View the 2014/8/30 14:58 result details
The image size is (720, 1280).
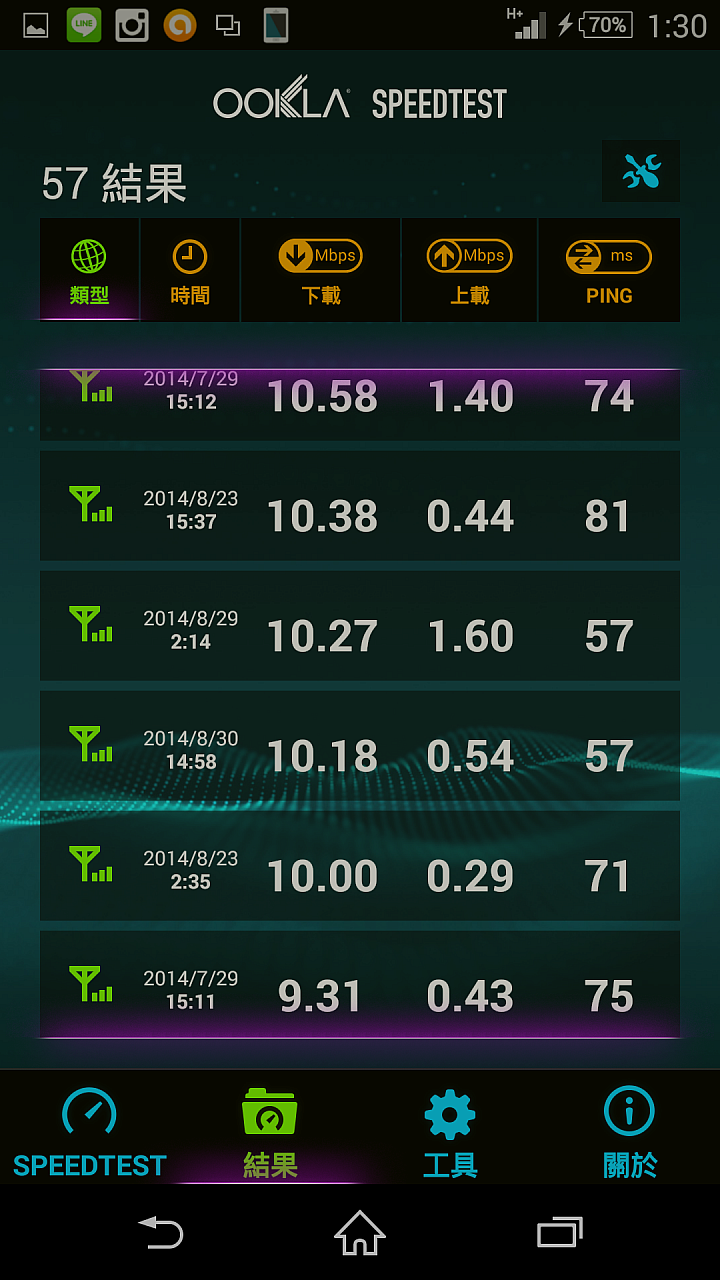[360, 746]
